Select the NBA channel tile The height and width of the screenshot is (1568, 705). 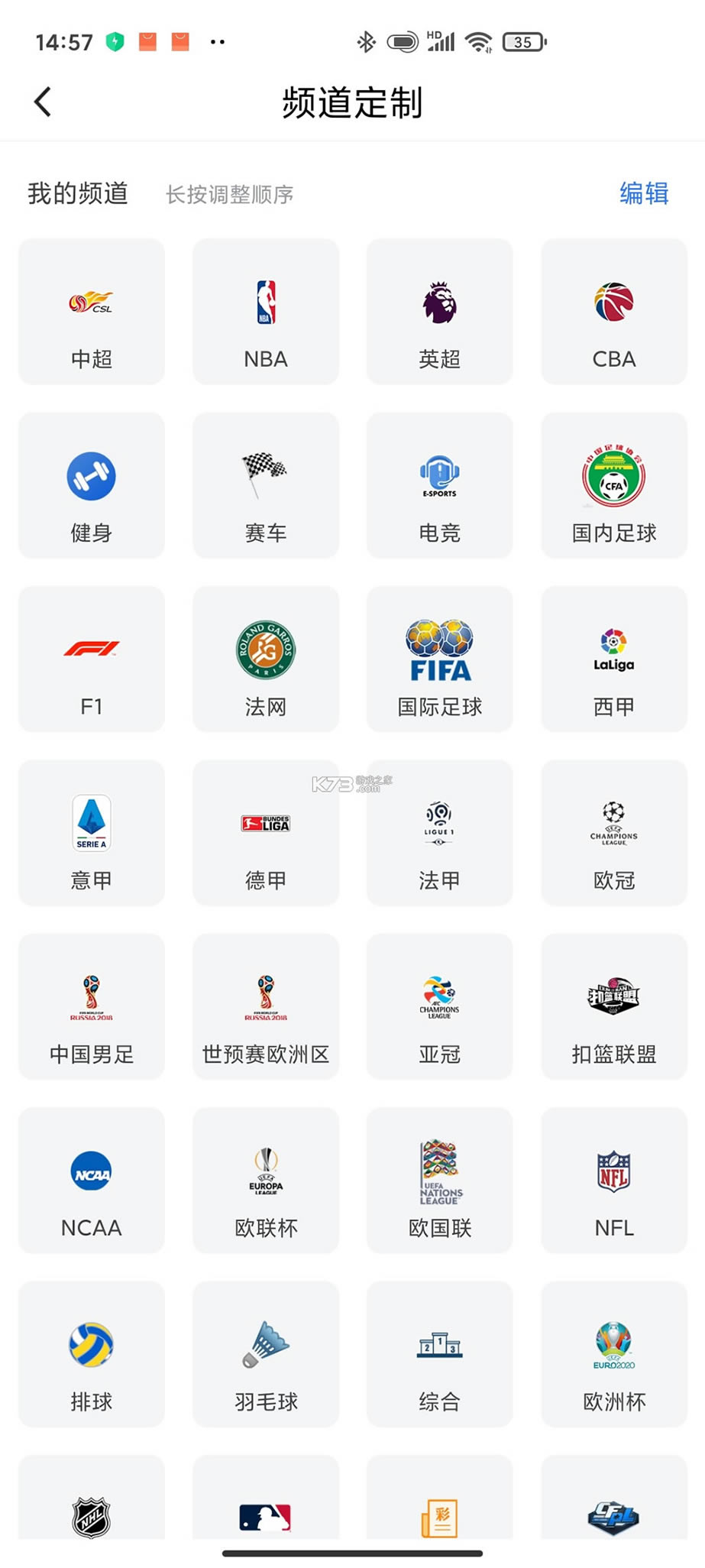[266, 312]
